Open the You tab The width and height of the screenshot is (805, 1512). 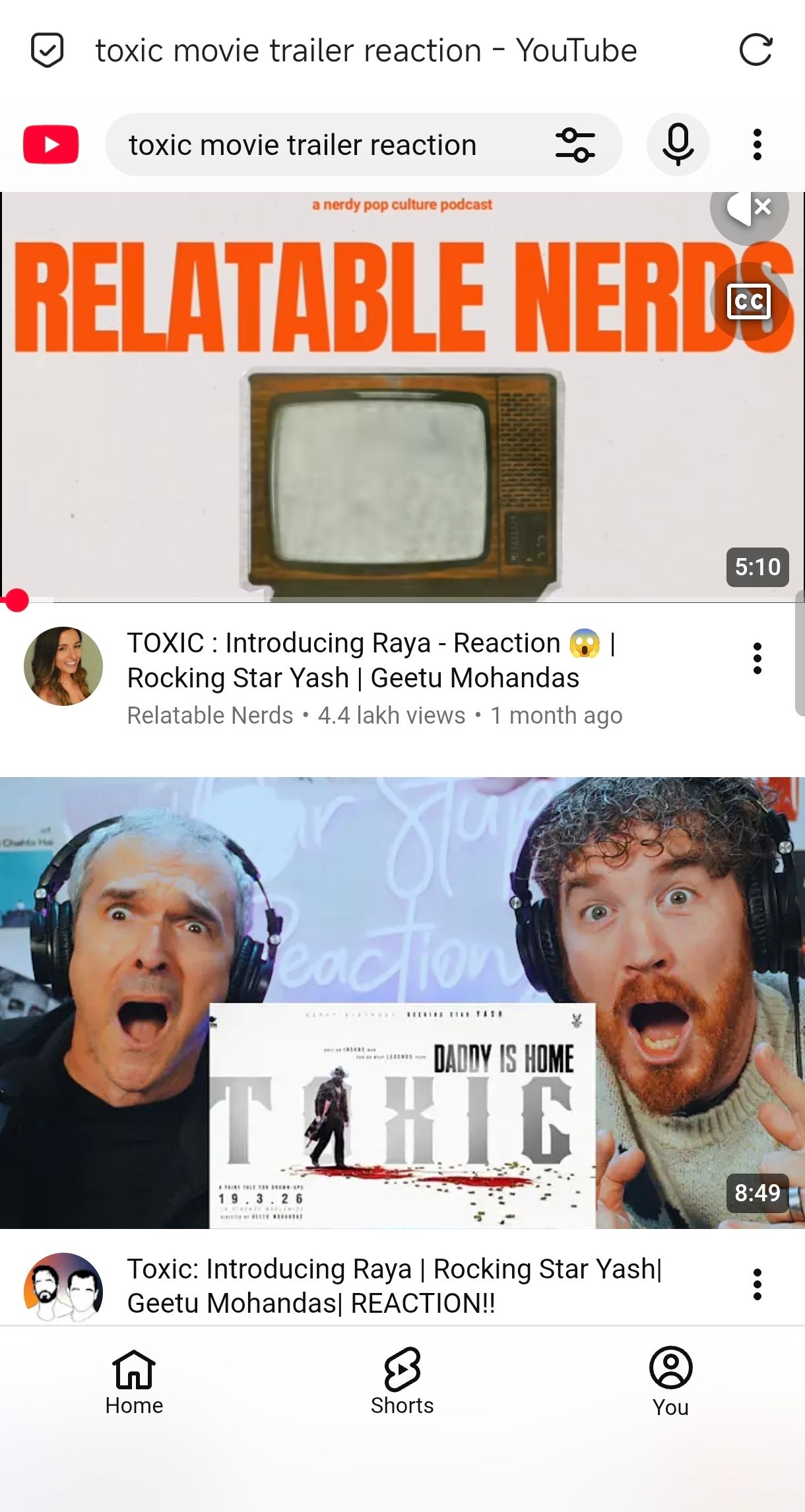tap(670, 1382)
